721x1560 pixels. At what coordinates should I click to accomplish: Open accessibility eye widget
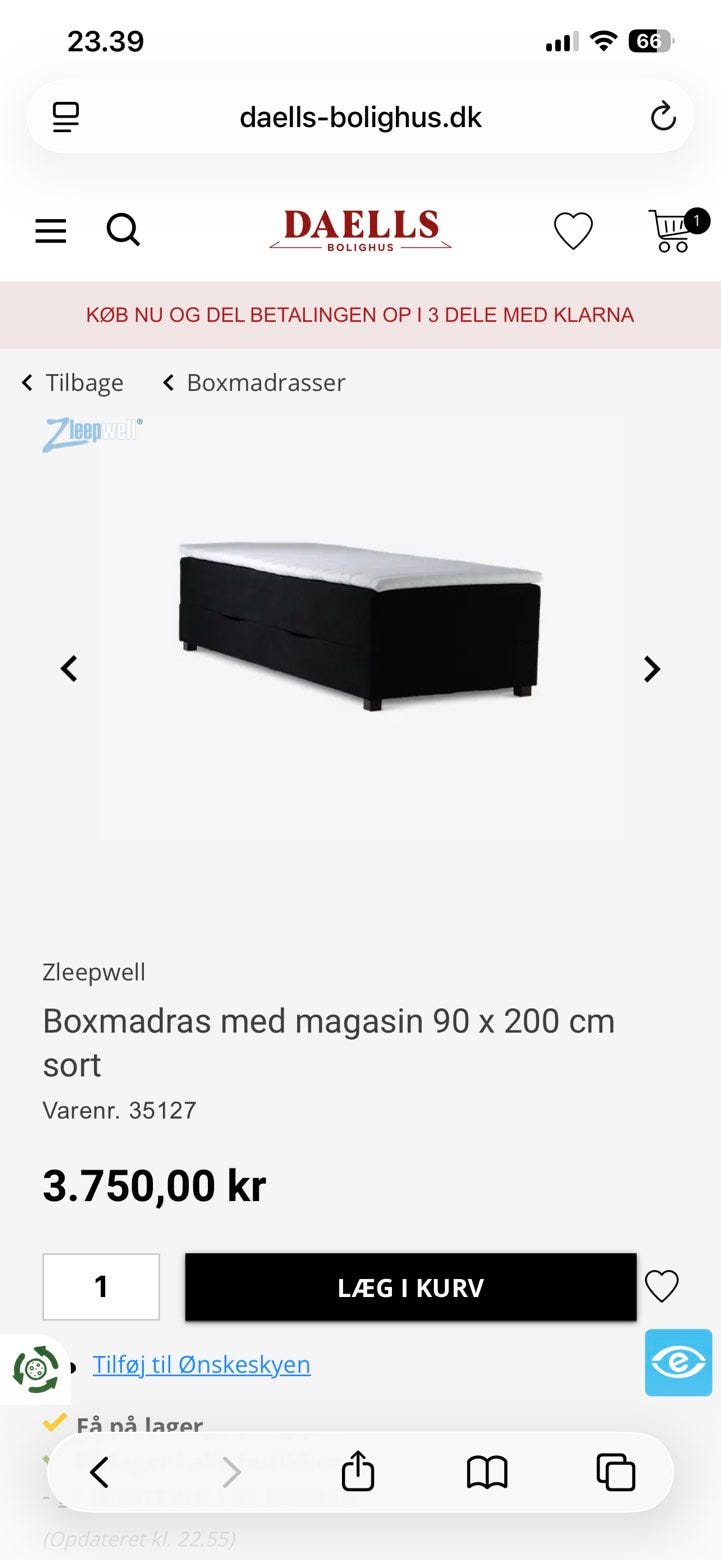(x=679, y=1362)
